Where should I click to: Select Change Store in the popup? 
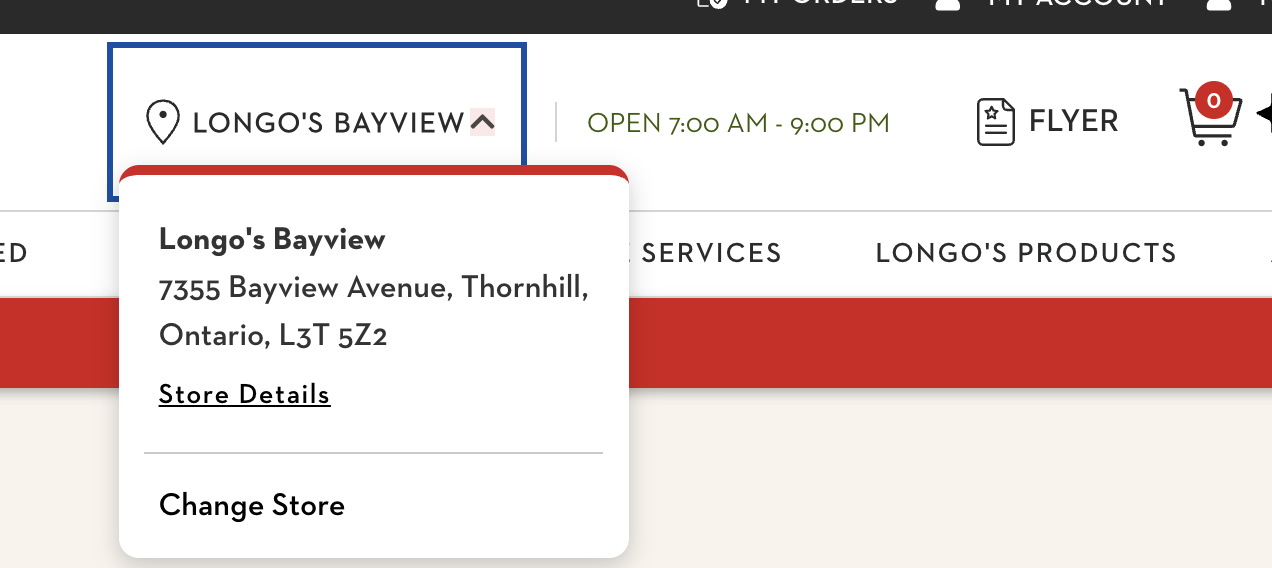(x=252, y=505)
